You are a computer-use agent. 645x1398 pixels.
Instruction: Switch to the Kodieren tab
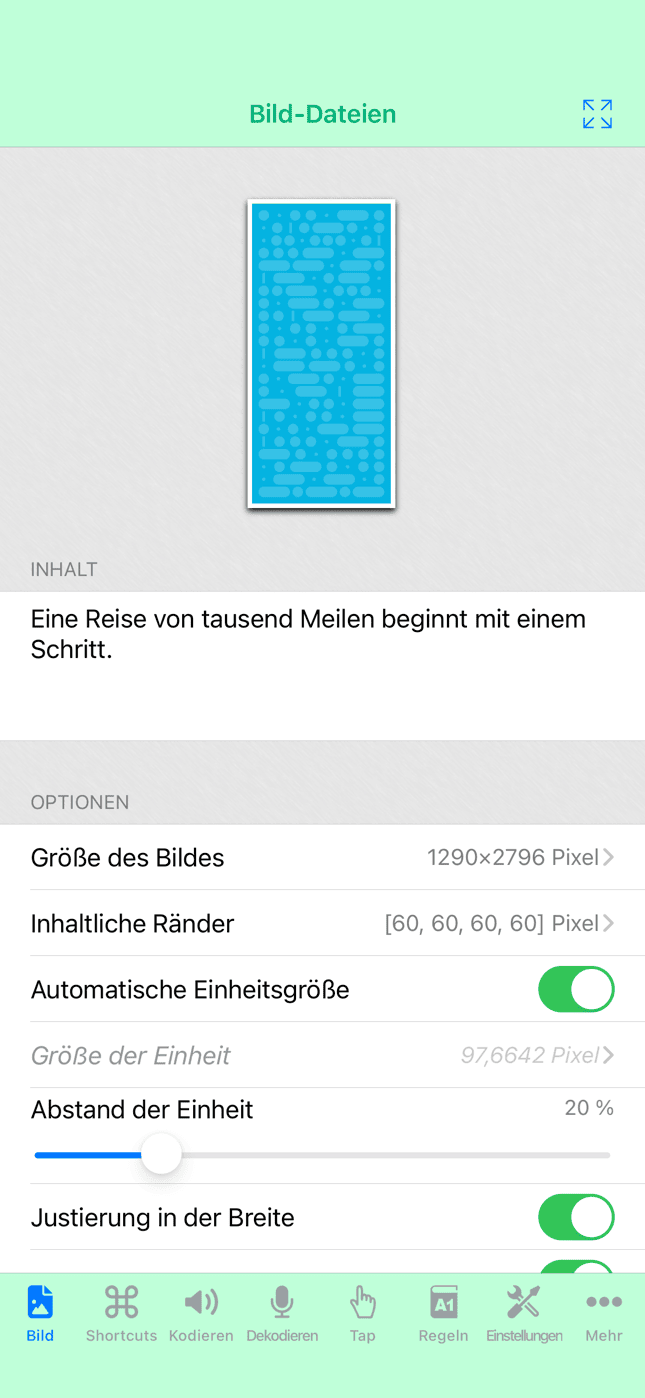coord(201,1314)
